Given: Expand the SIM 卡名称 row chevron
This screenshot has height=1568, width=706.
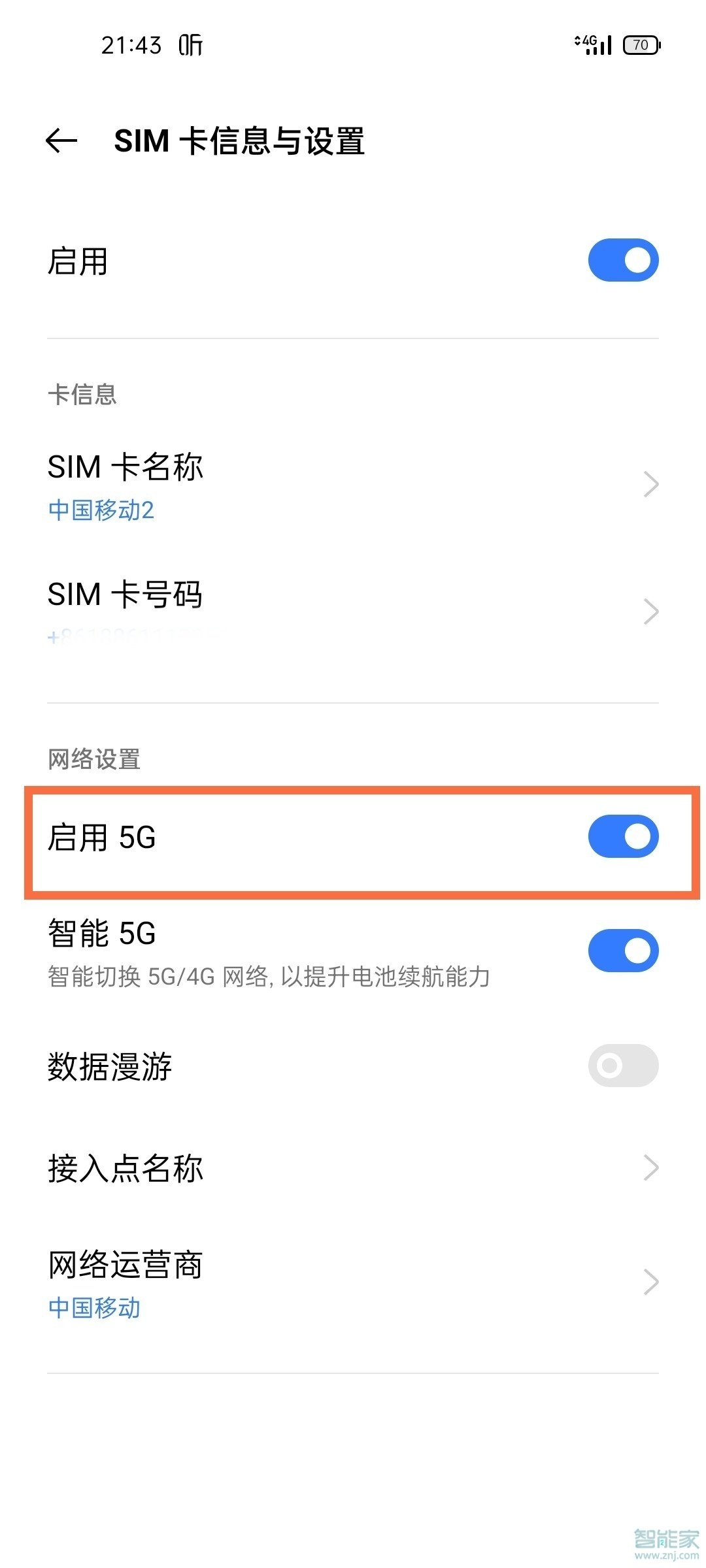Looking at the screenshot, I should 650,483.
